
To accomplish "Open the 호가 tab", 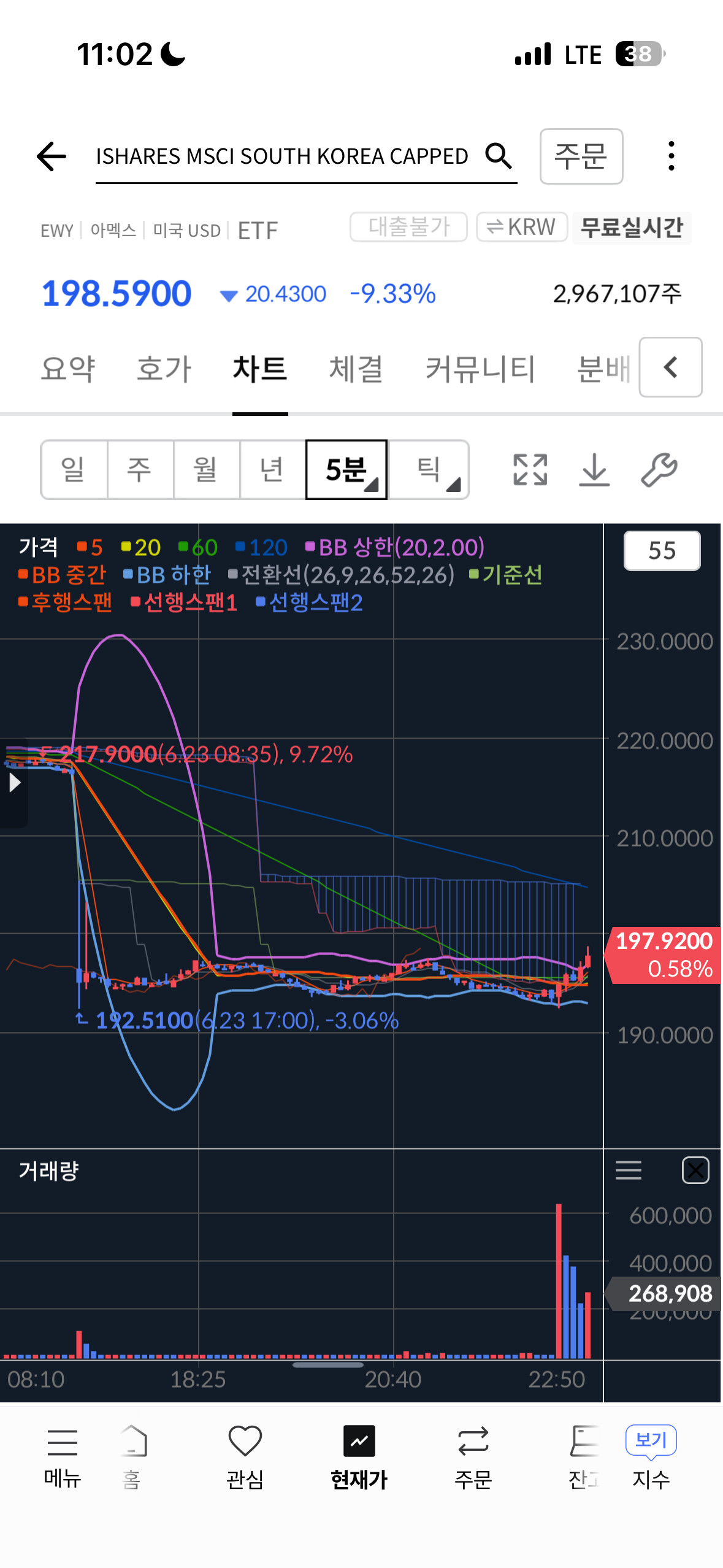I will coord(164,369).
